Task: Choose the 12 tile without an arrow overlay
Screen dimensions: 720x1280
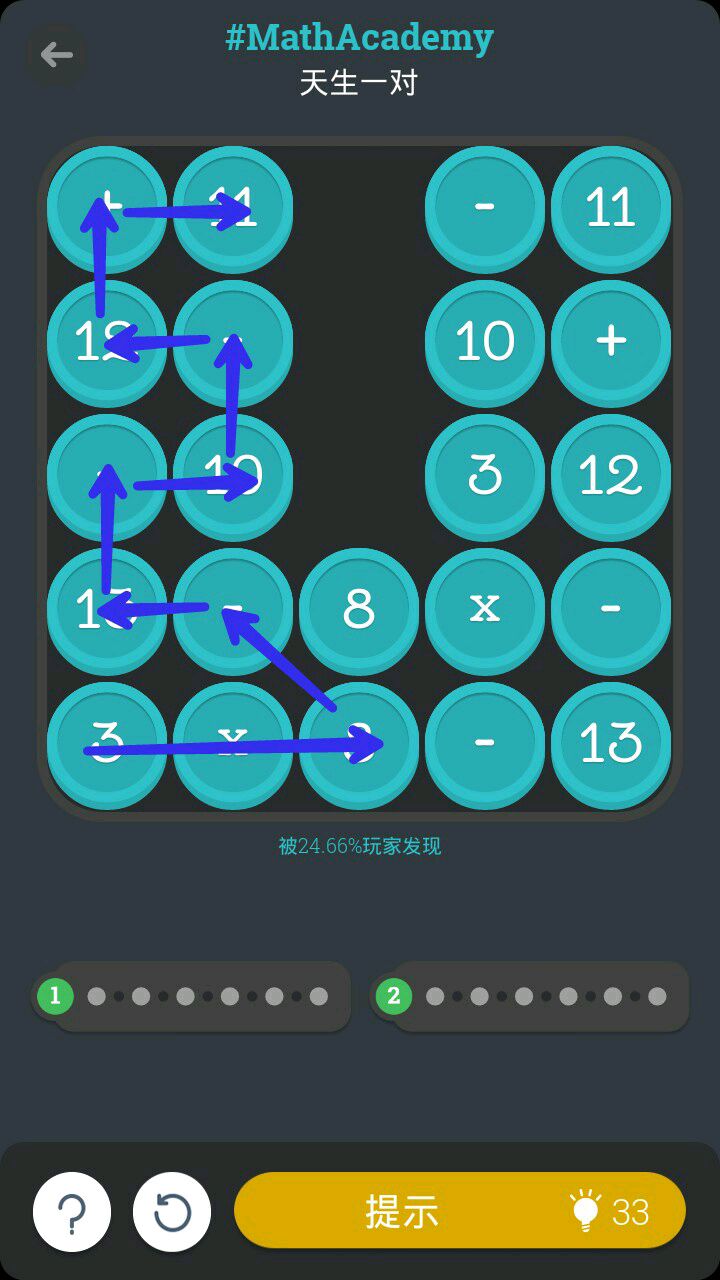Action: point(611,475)
